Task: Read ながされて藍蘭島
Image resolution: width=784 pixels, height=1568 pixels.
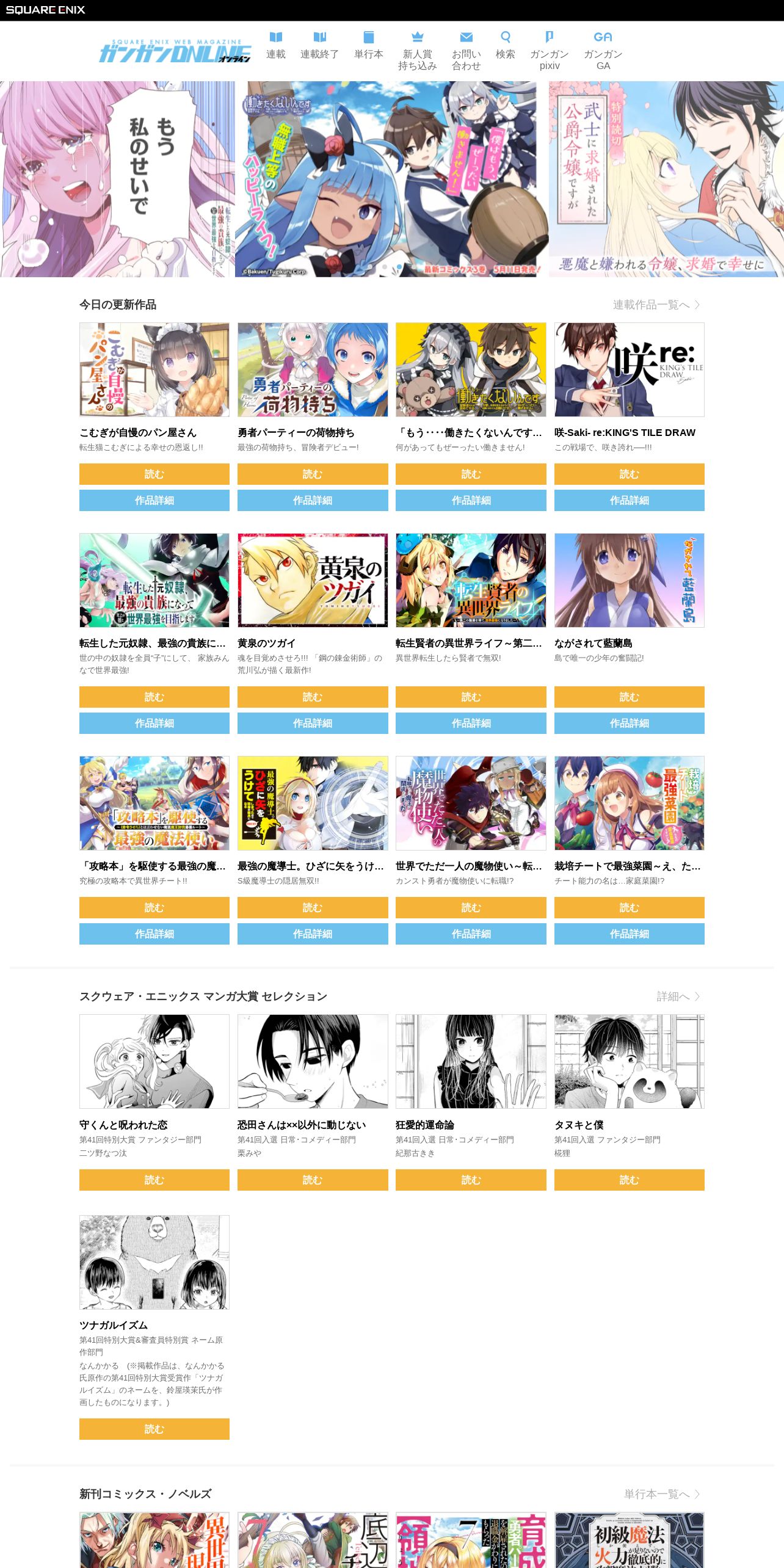Action: coord(629,697)
